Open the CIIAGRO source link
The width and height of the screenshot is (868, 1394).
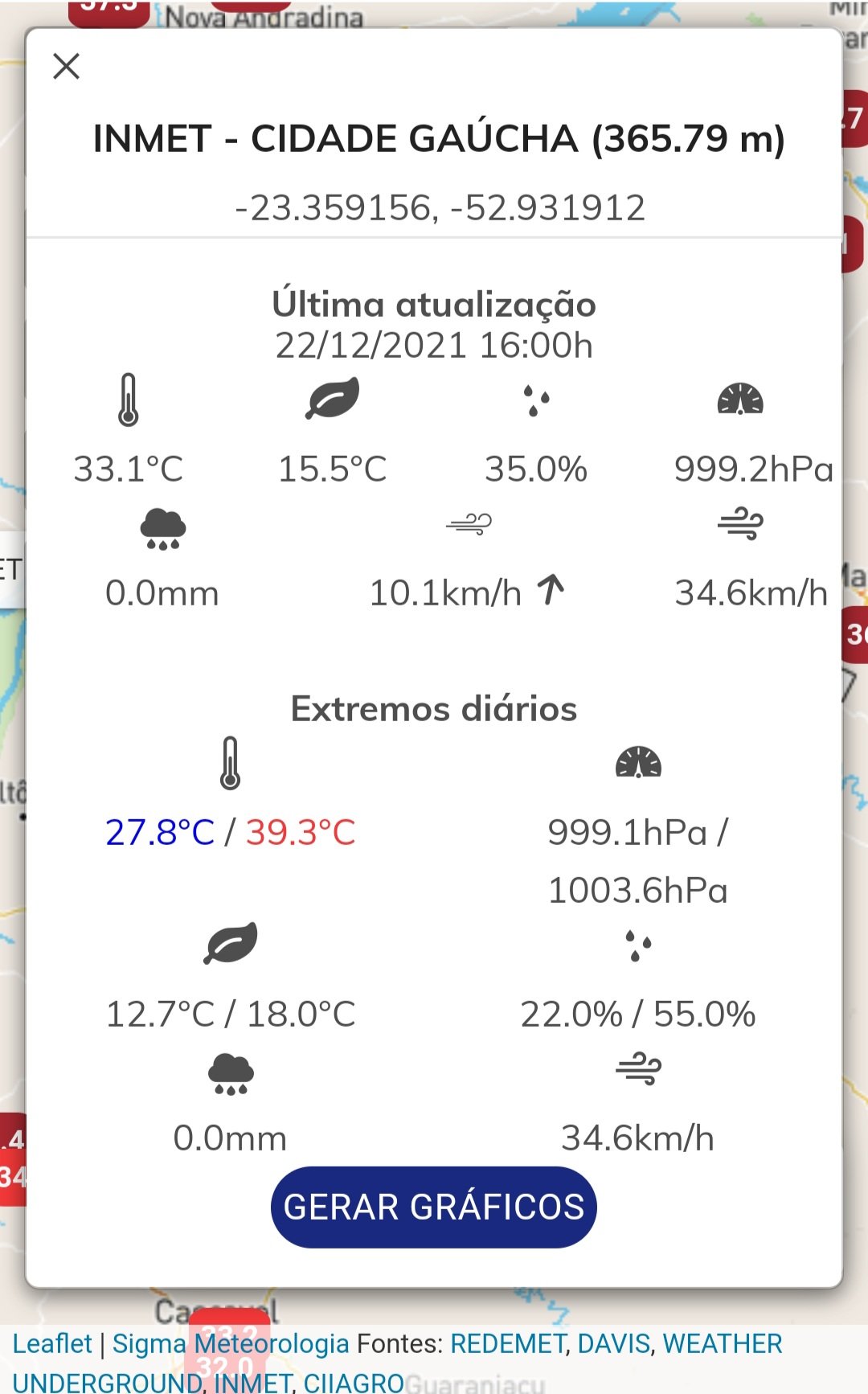[354, 1382]
